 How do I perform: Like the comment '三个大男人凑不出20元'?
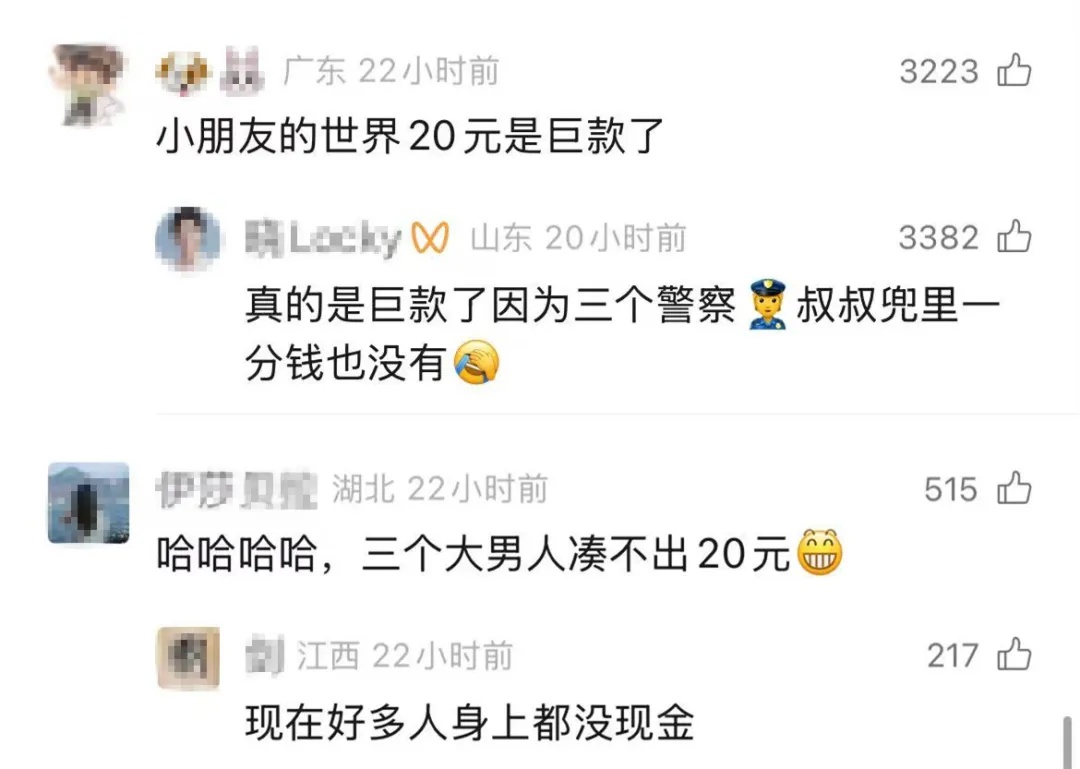click(1014, 488)
